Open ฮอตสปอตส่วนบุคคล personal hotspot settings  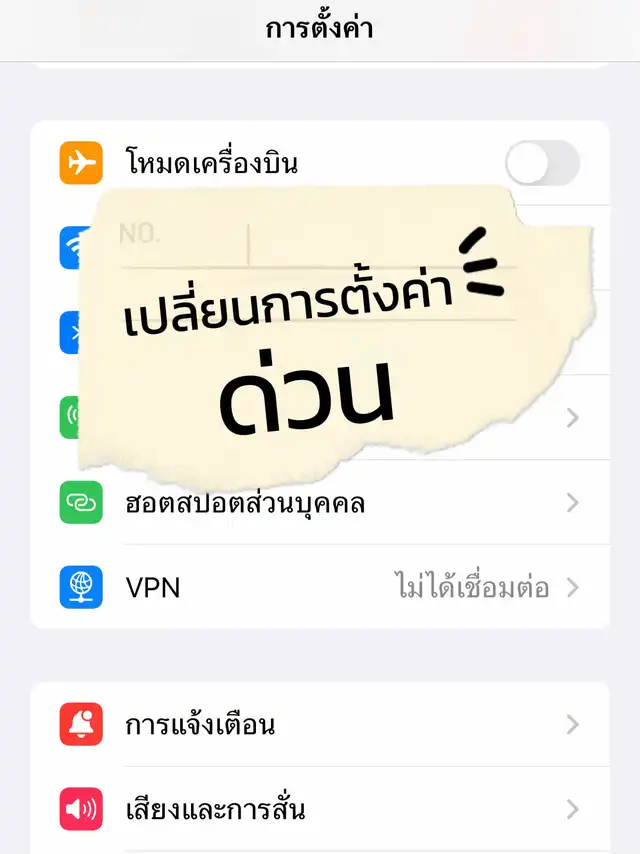pos(320,502)
